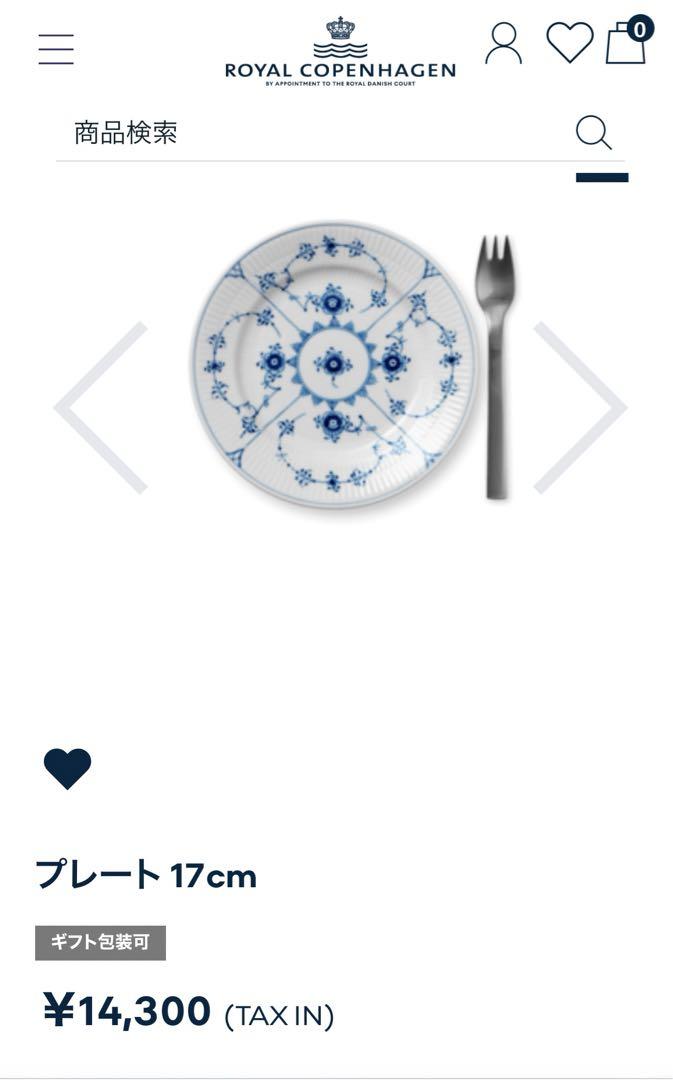The image size is (673, 1080).
Task: Show the next product image
Action: click(580, 407)
